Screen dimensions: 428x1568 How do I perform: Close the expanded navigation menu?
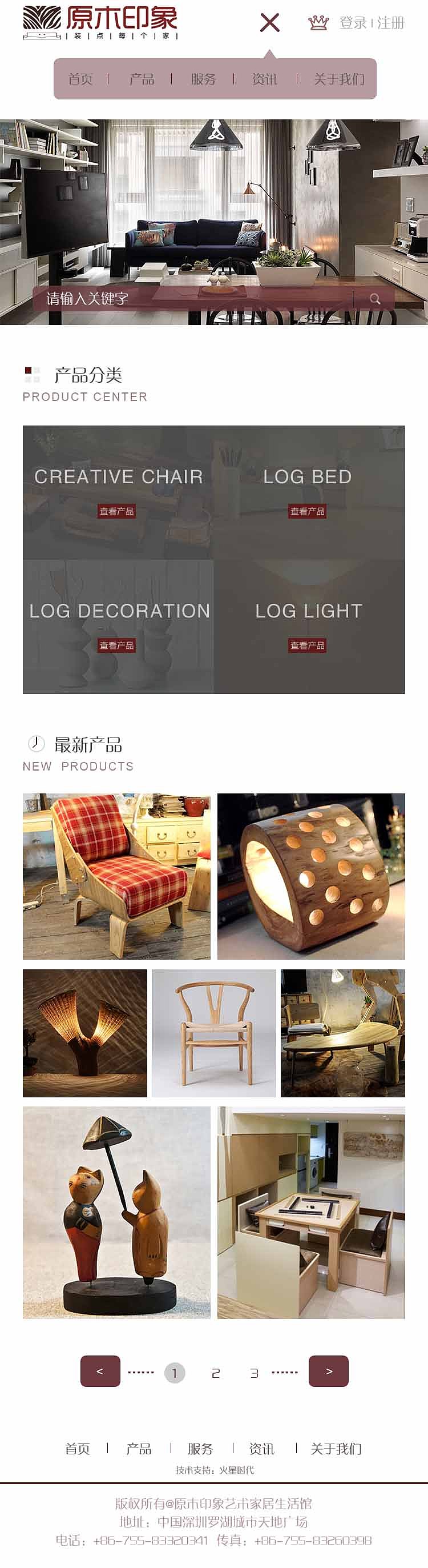269,23
